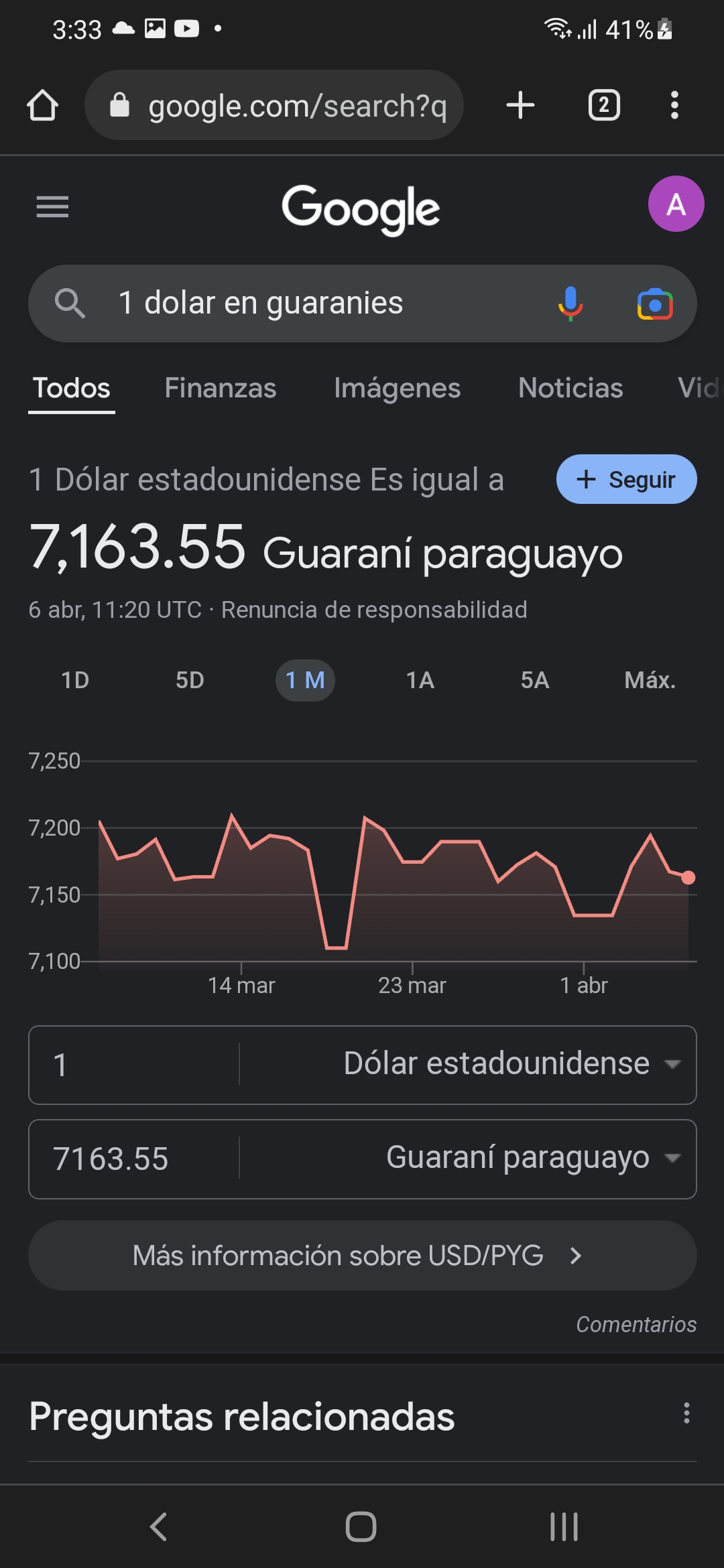724x1568 pixels.
Task: Tap the search magnifying glass icon
Action: (x=71, y=304)
